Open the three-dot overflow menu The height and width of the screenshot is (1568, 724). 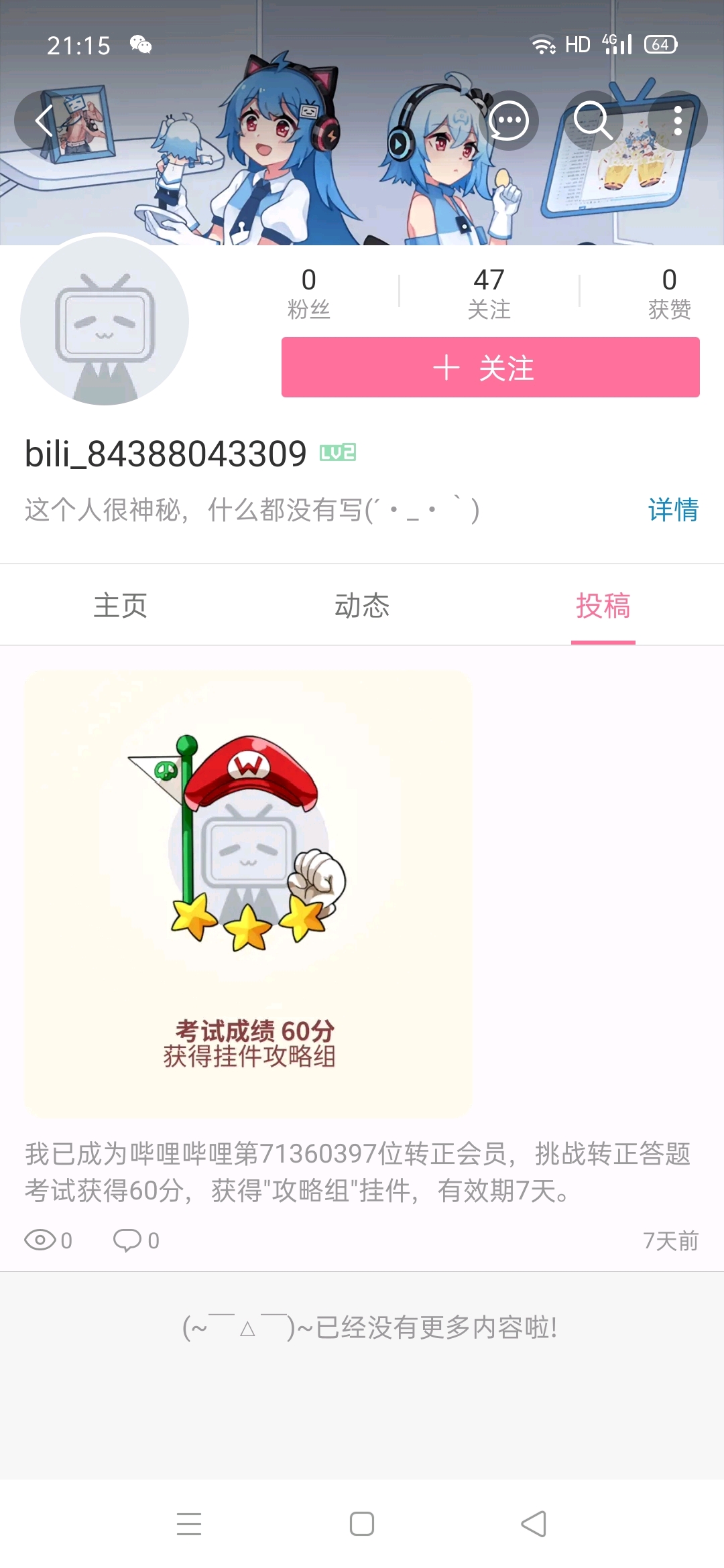tap(678, 121)
